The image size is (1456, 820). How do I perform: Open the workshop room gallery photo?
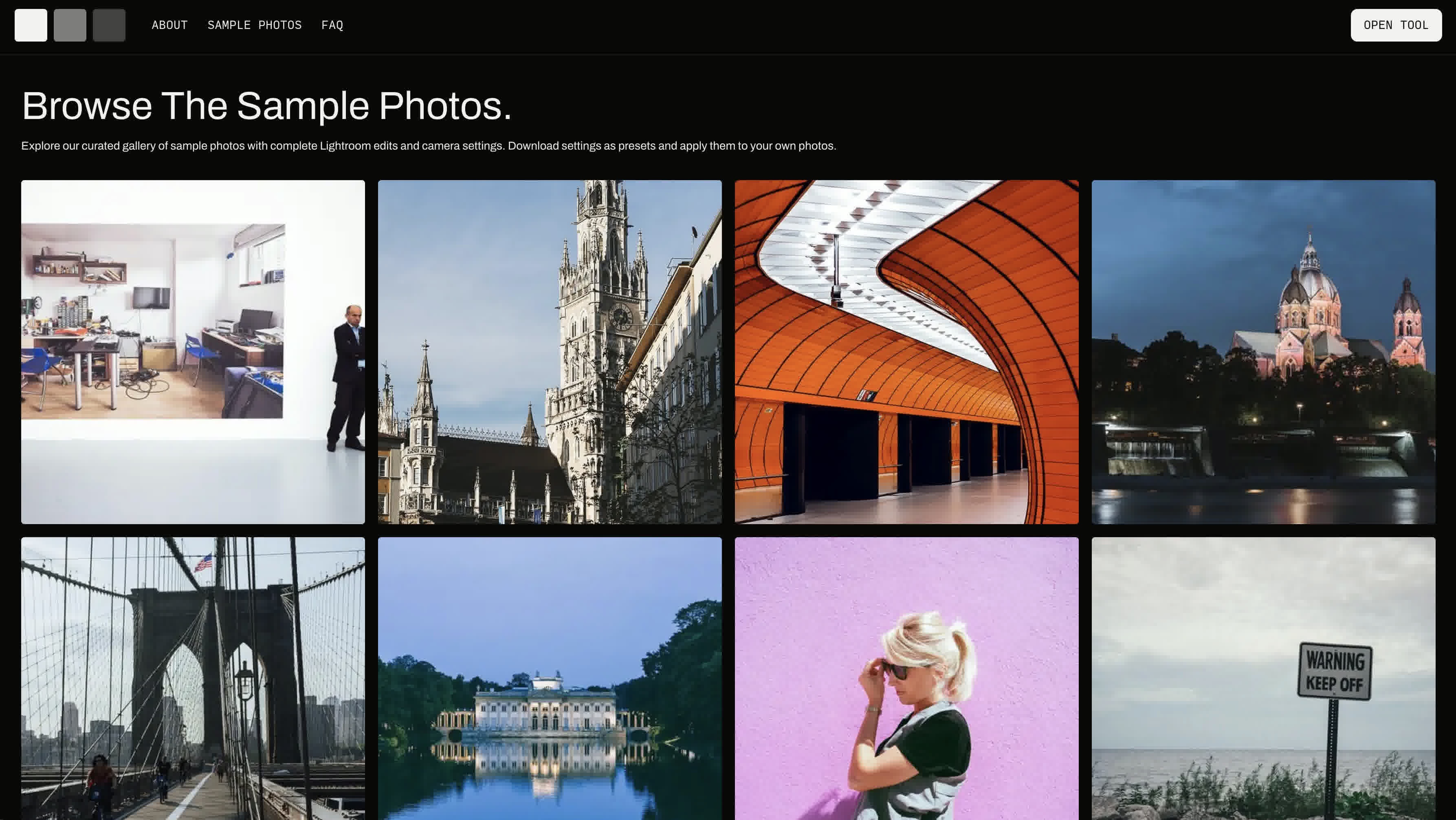coord(193,352)
